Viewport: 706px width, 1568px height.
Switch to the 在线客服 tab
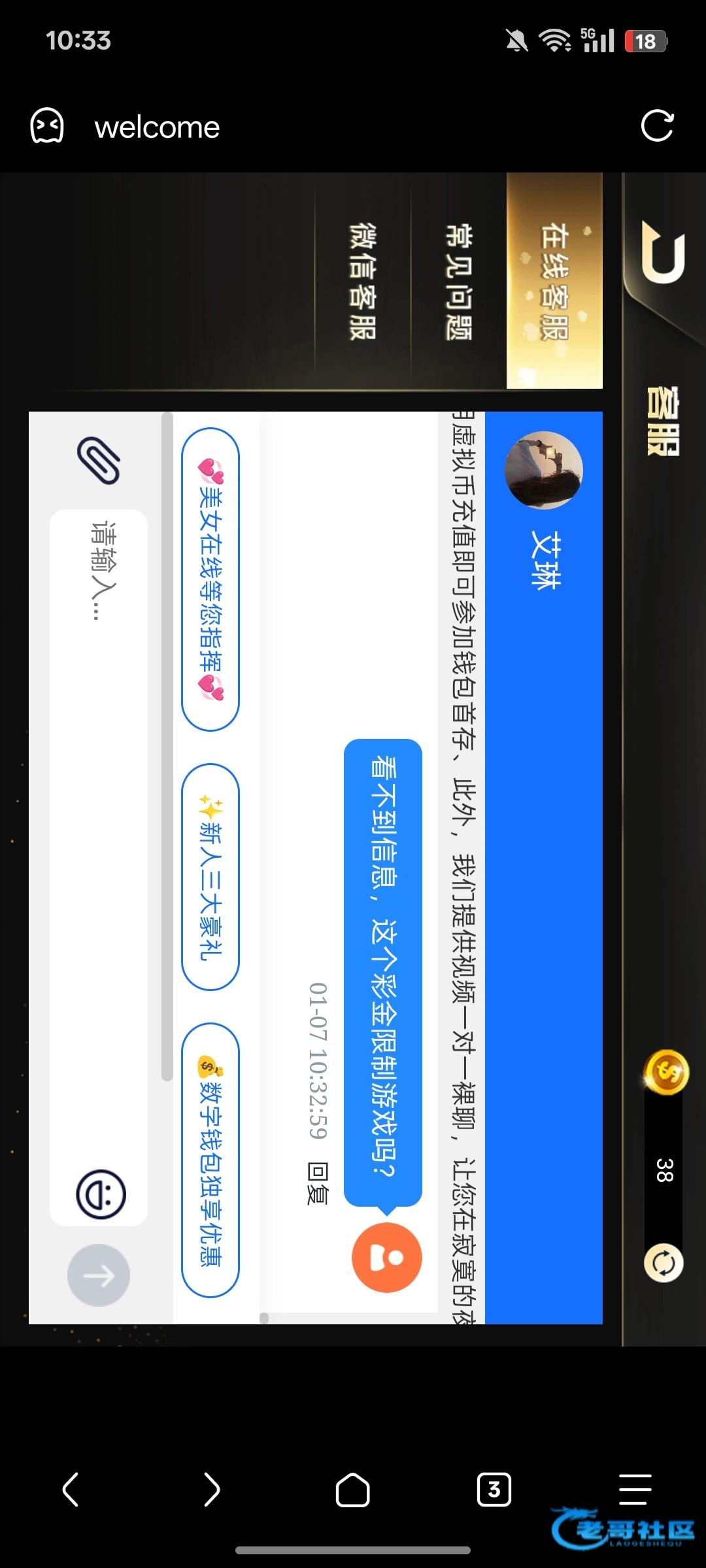[554, 281]
